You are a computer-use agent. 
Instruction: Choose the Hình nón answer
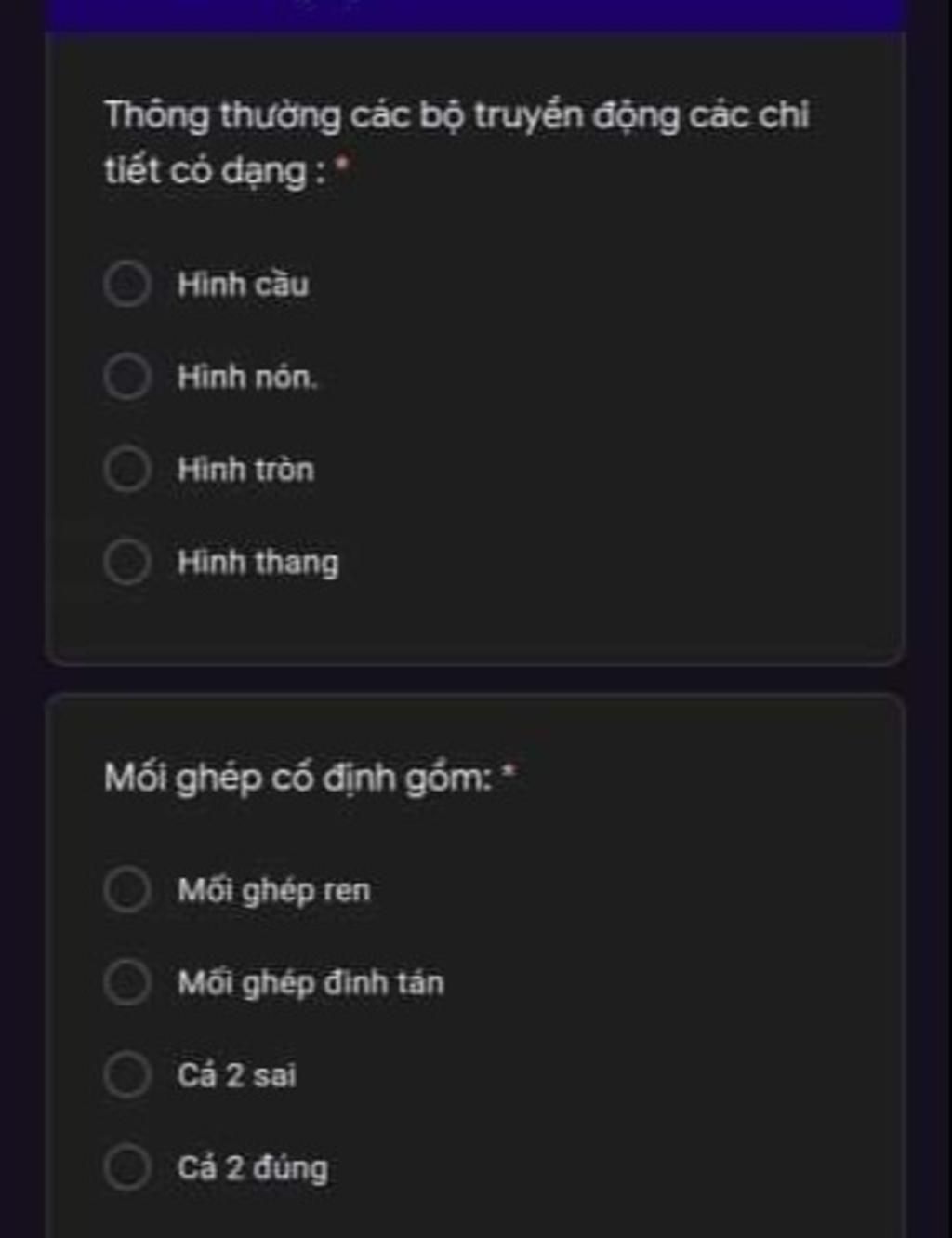127,377
